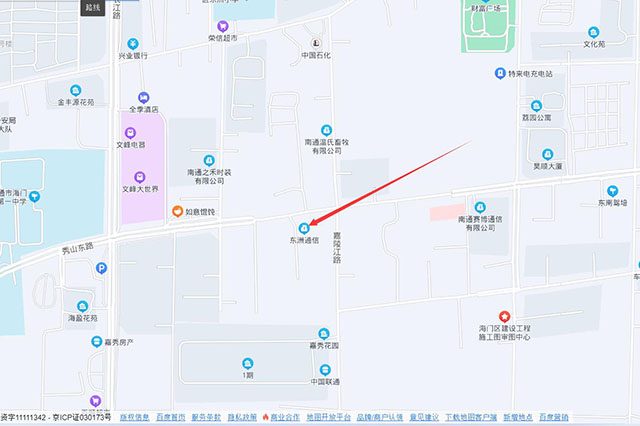Open the 新增地点 add place link

pyautogui.click(x=519, y=417)
